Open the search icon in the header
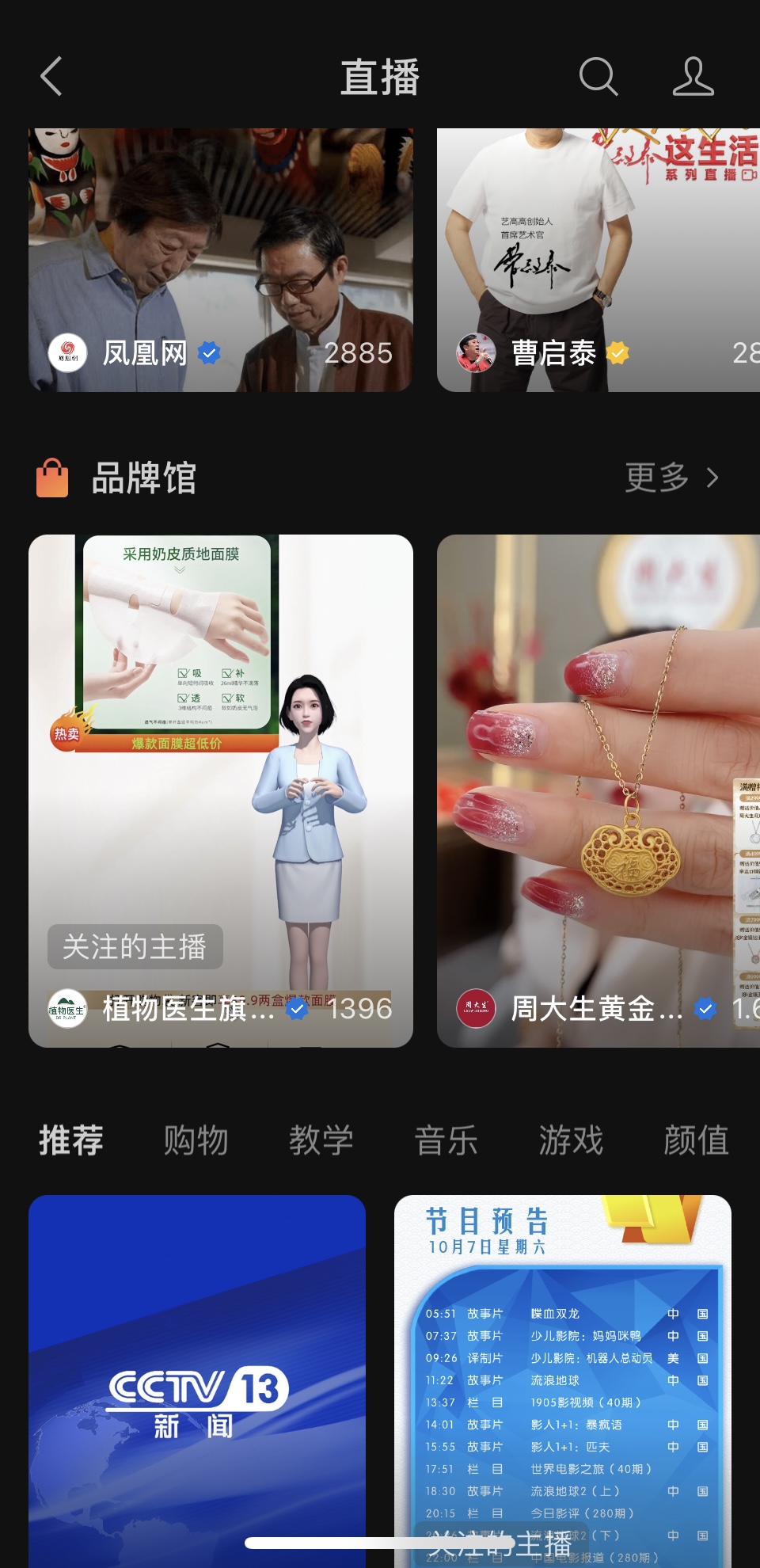760x1568 pixels. 598,77
